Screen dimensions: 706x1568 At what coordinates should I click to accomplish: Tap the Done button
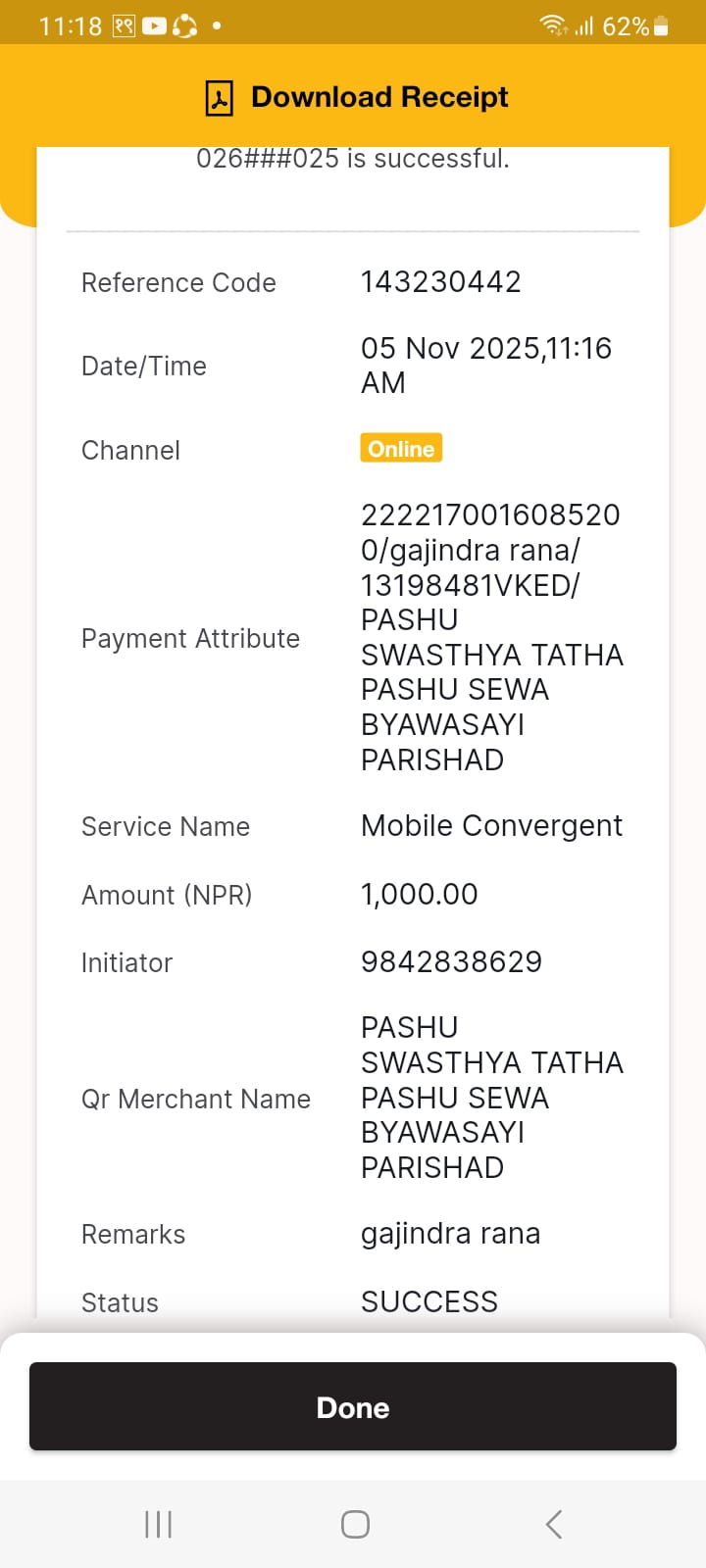point(353,1406)
